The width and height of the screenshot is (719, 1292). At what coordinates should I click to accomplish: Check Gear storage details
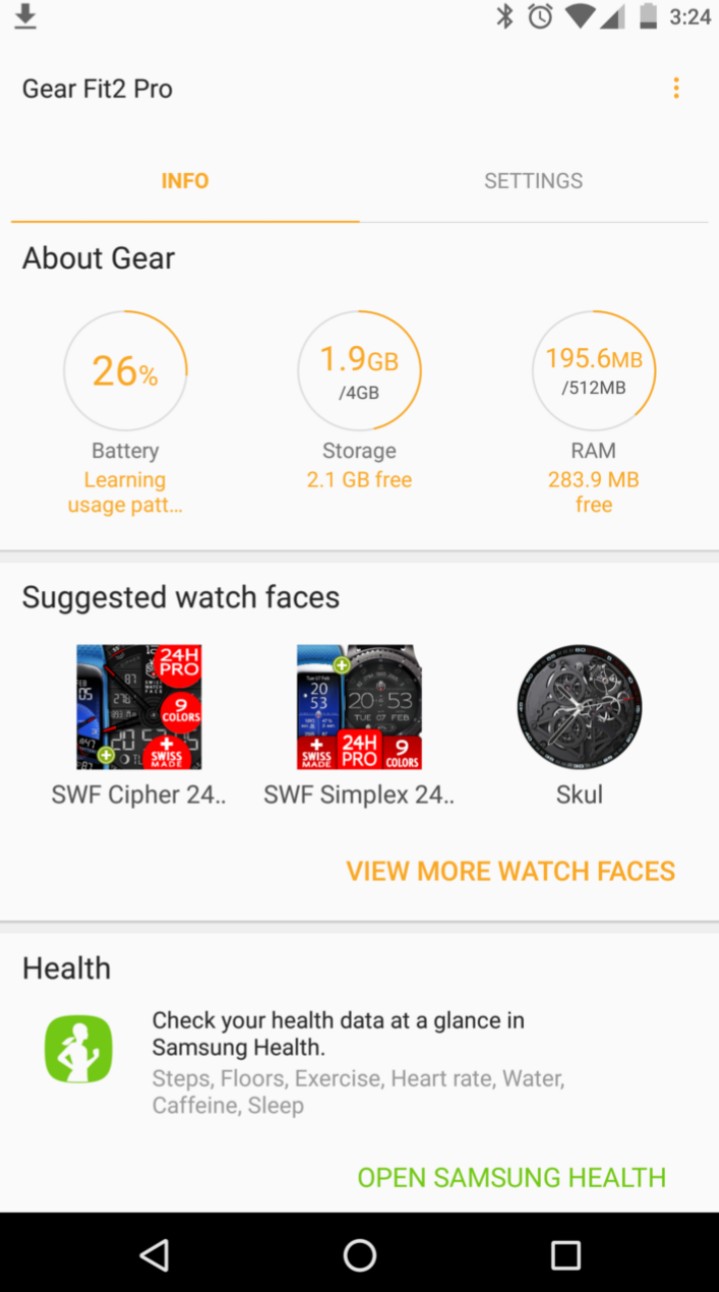[359, 401]
